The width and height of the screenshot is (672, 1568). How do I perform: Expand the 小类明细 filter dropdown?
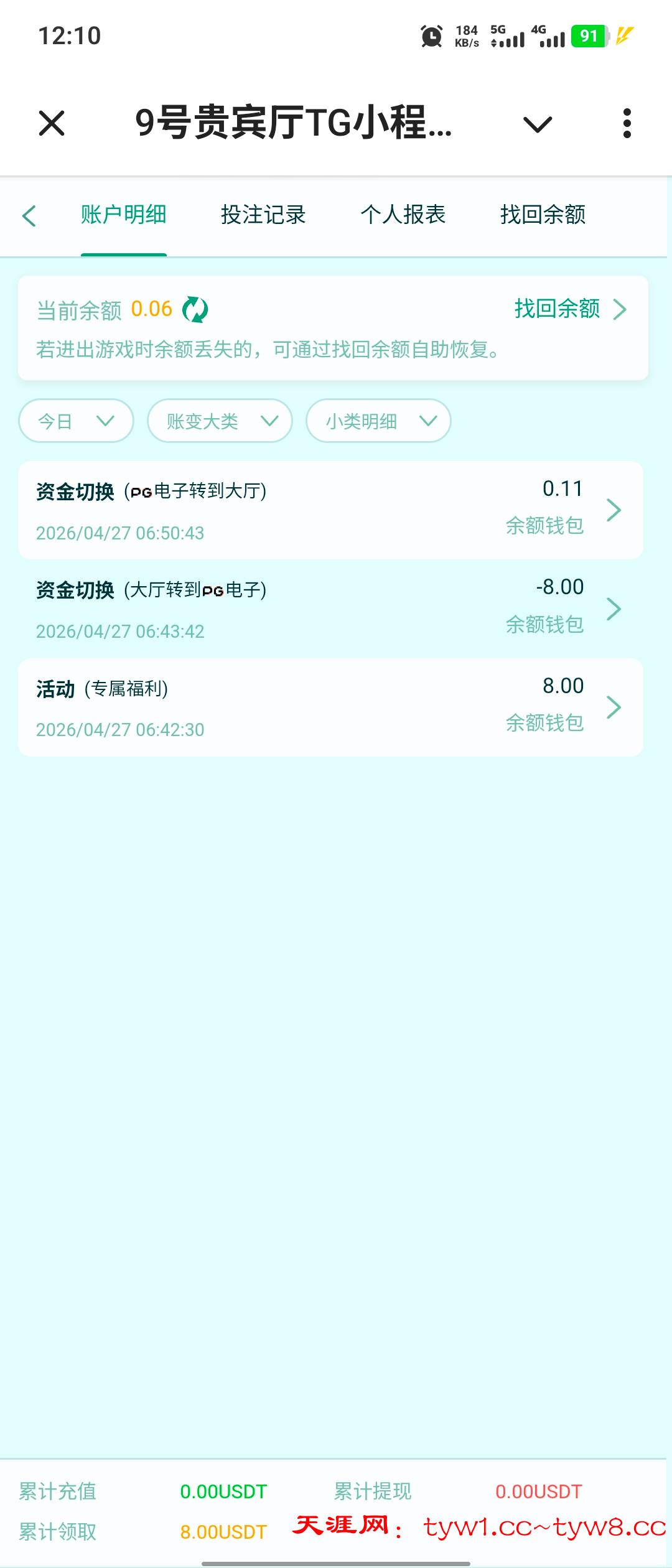tap(378, 421)
